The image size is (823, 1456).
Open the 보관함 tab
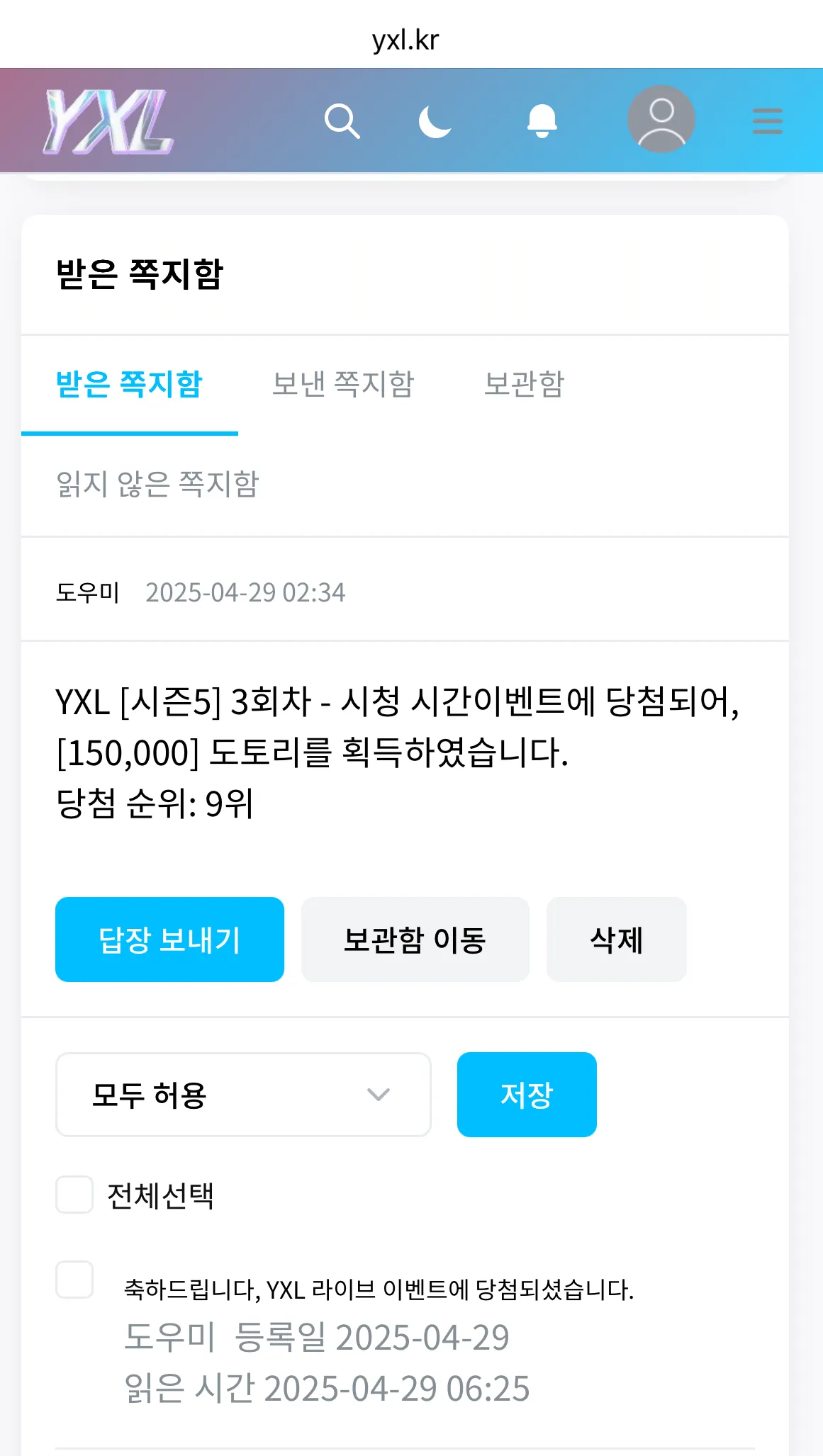(523, 383)
